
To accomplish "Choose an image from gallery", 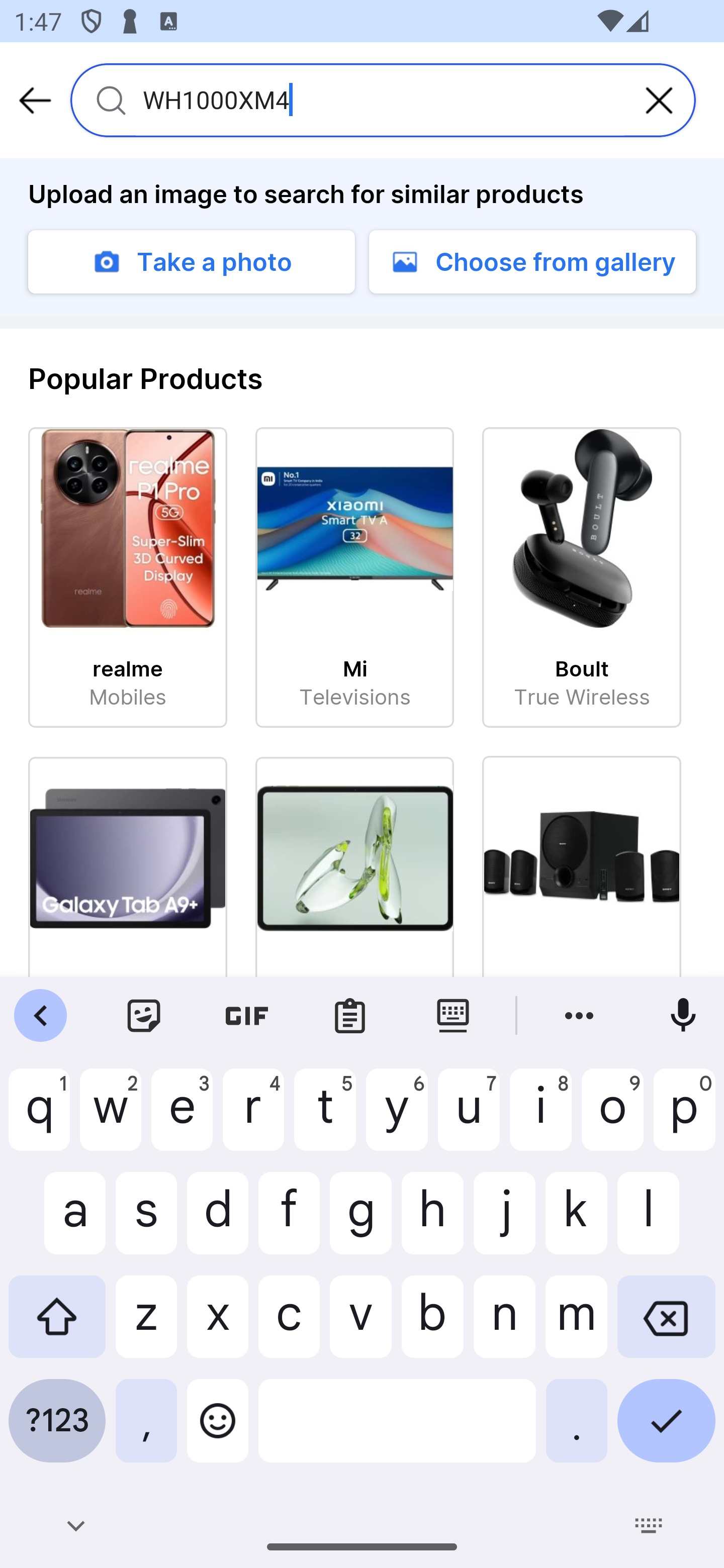I will coord(532,262).
